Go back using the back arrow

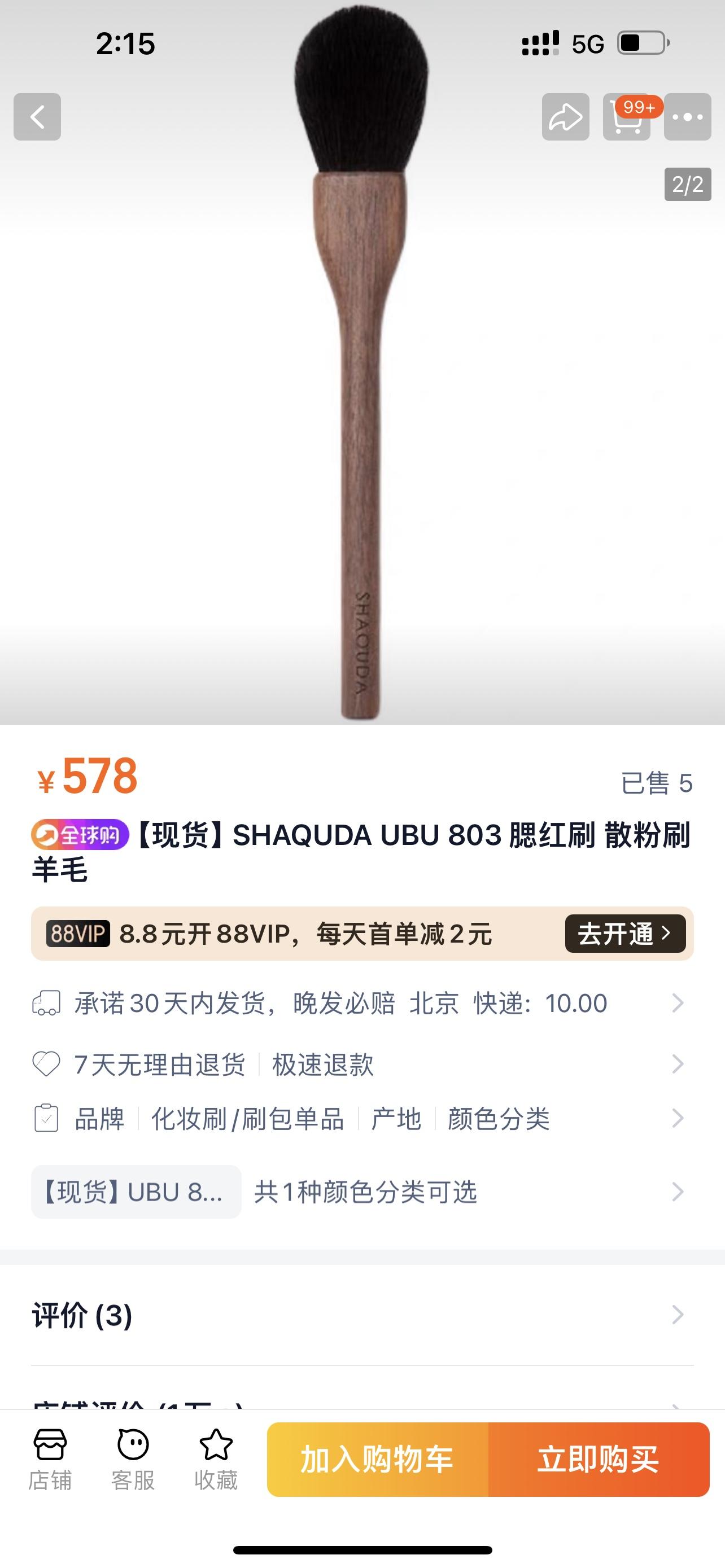tap(37, 117)
